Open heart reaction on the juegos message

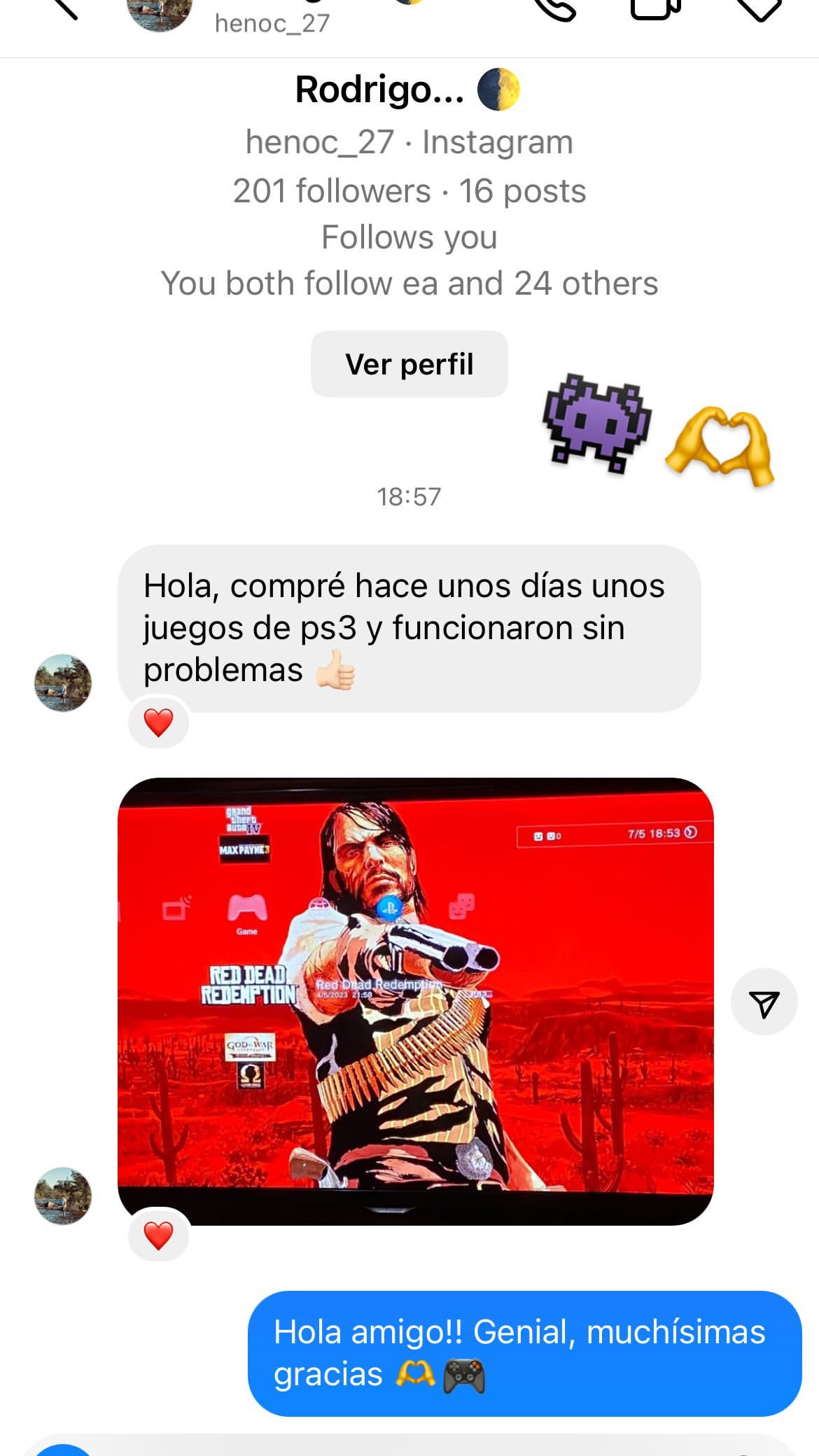158,722
